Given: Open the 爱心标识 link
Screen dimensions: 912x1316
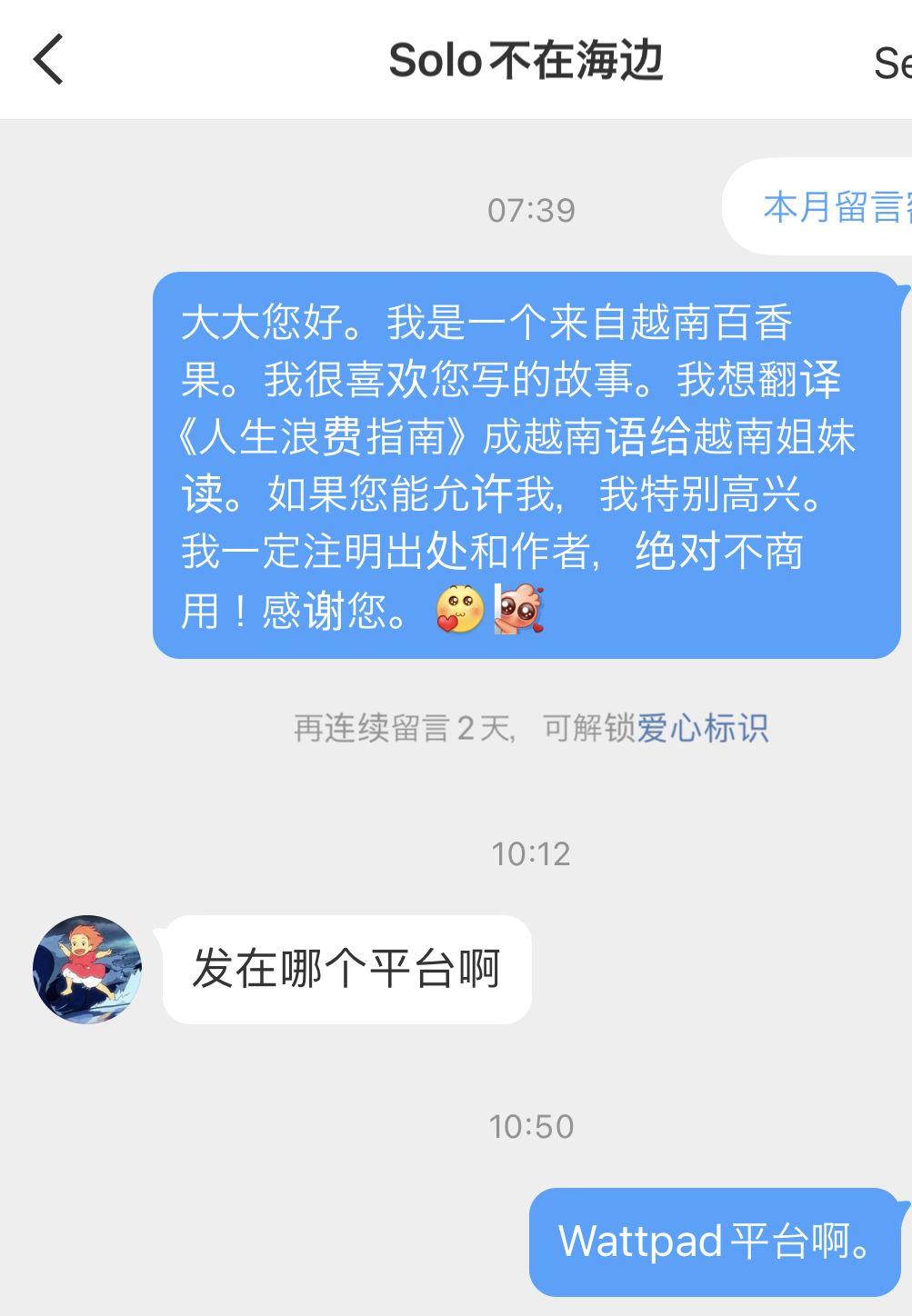Looking at the screenshot, I should point(702,728).
